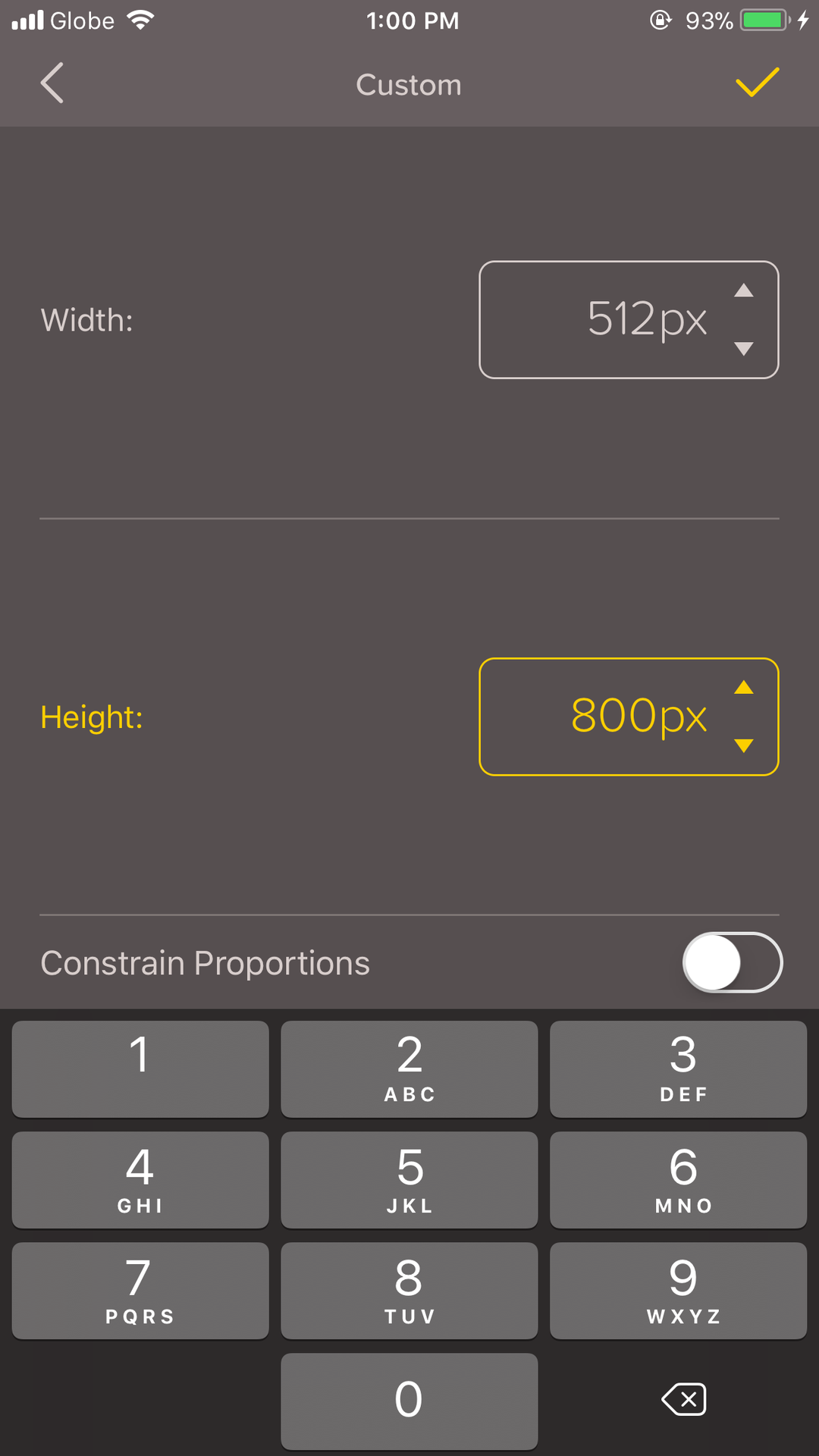The image size is (819, 1456).
Task: Delete last digit with backspace key
Action: (x=684, y=1399)
